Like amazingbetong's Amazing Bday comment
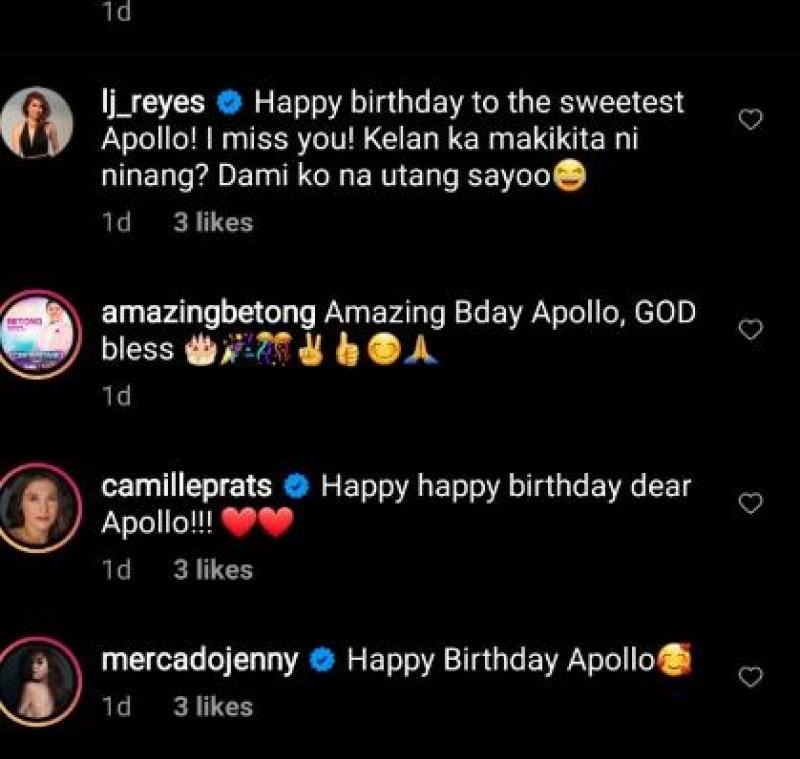Screen dimensions: 800x759 point(750,329)
